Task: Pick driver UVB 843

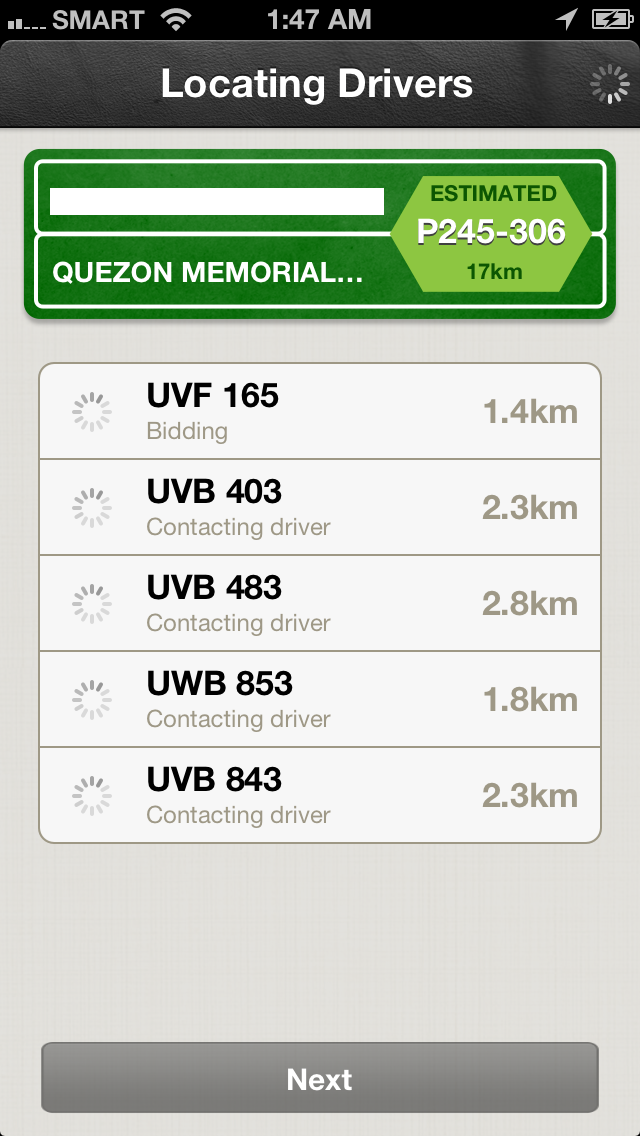Action: [x=320, y=795]
